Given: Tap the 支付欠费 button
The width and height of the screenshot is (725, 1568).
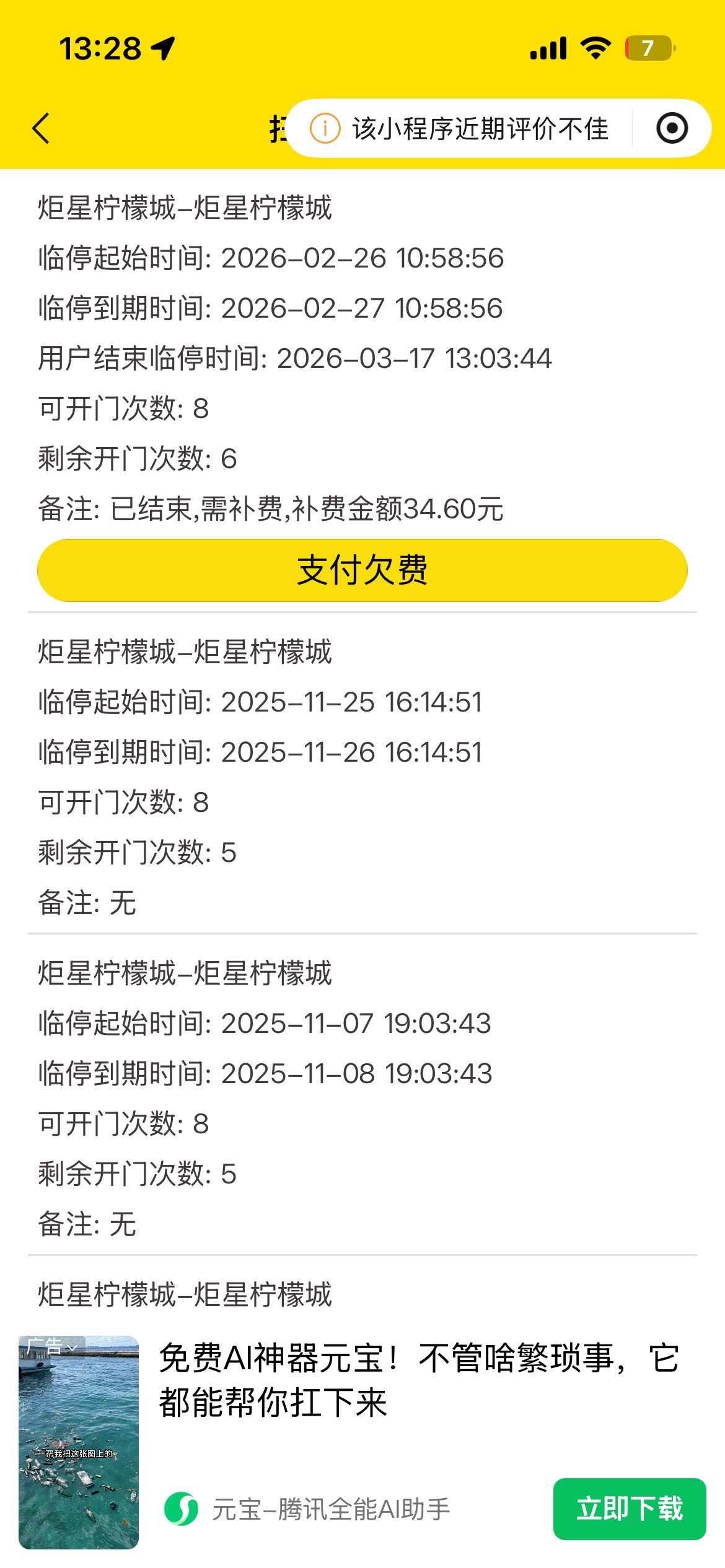Looking at the screenshot, I should coord(362,570).
